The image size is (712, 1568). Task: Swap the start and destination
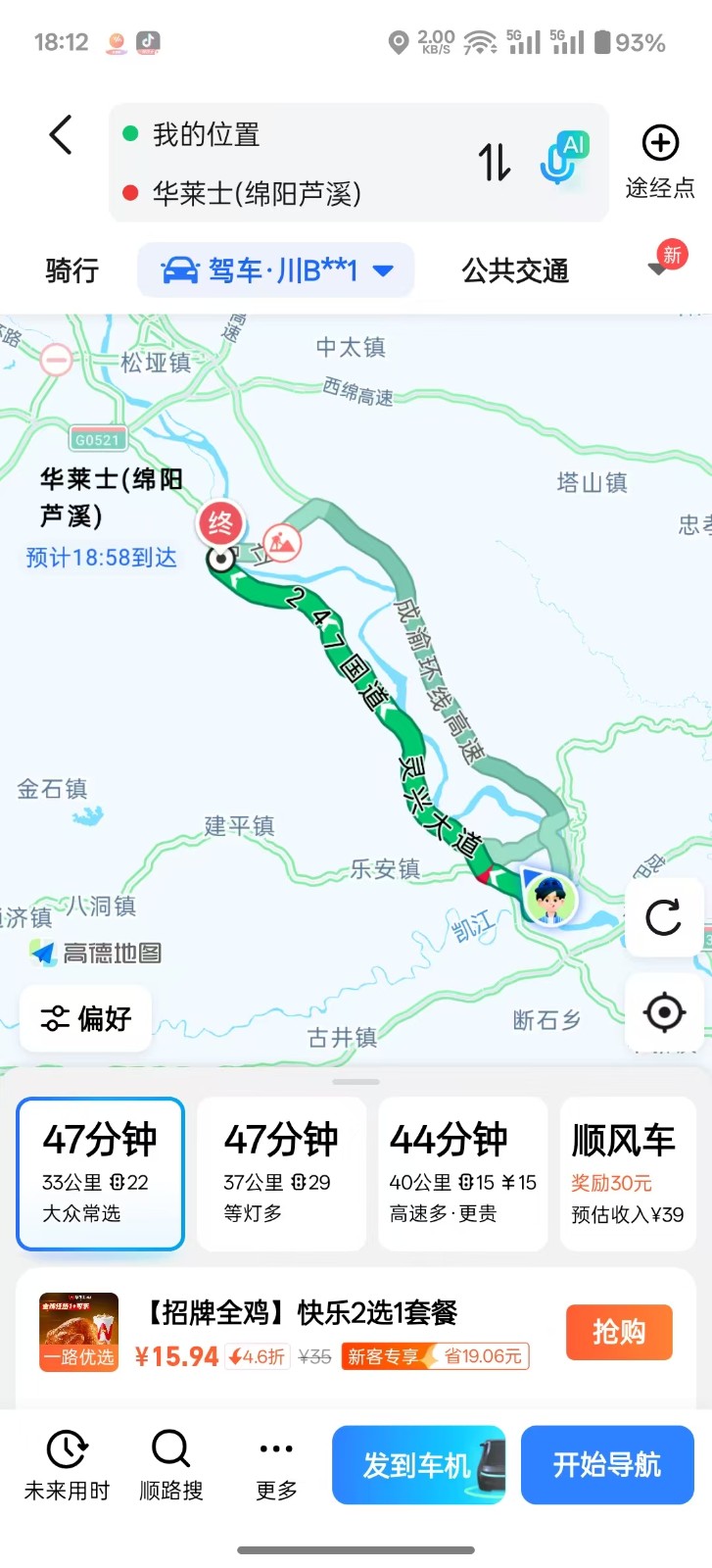[495, 162]
